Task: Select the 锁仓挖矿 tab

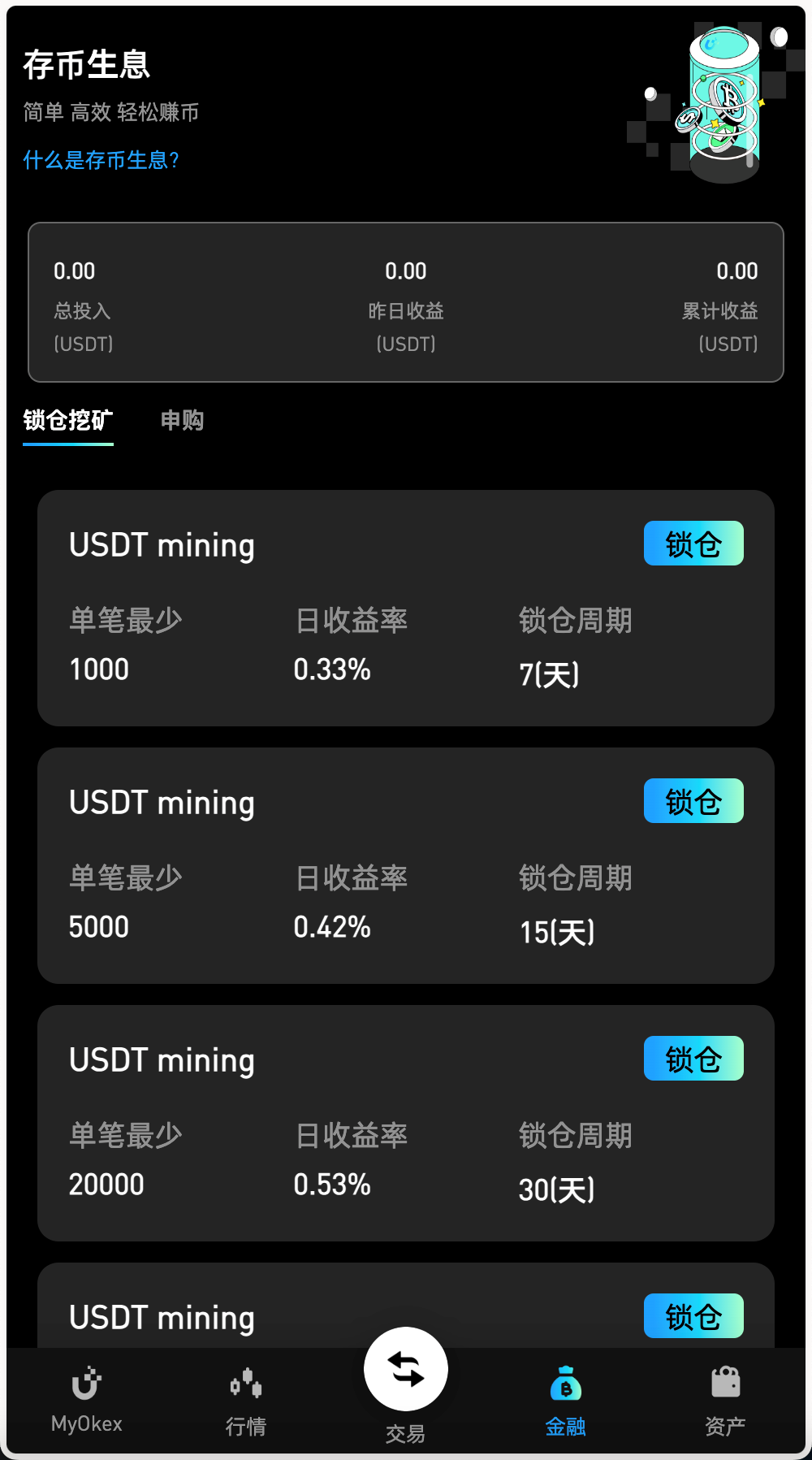Action: (67, 421)
